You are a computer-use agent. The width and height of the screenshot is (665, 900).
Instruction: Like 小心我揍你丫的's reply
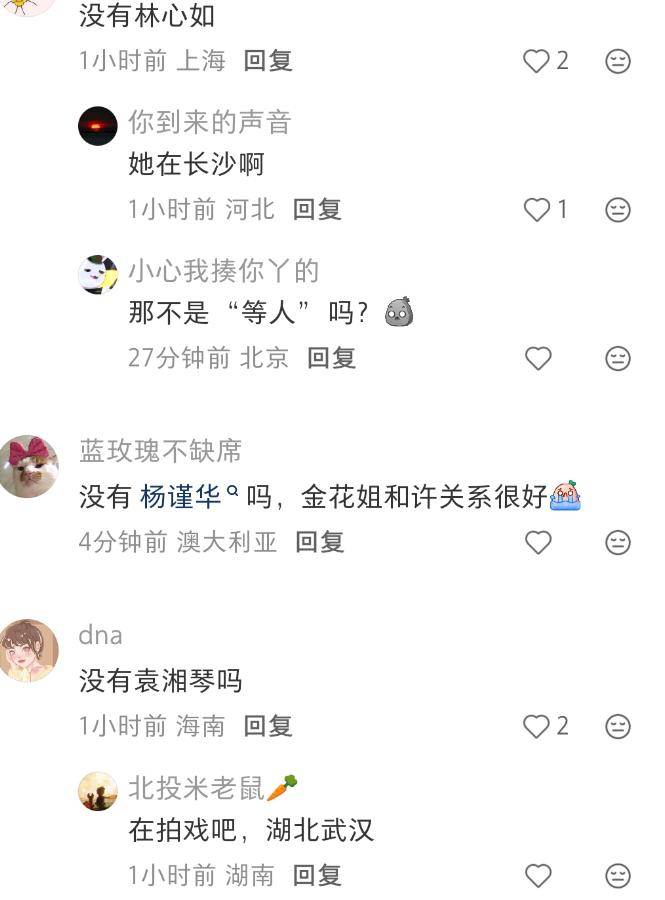(538, 358)
